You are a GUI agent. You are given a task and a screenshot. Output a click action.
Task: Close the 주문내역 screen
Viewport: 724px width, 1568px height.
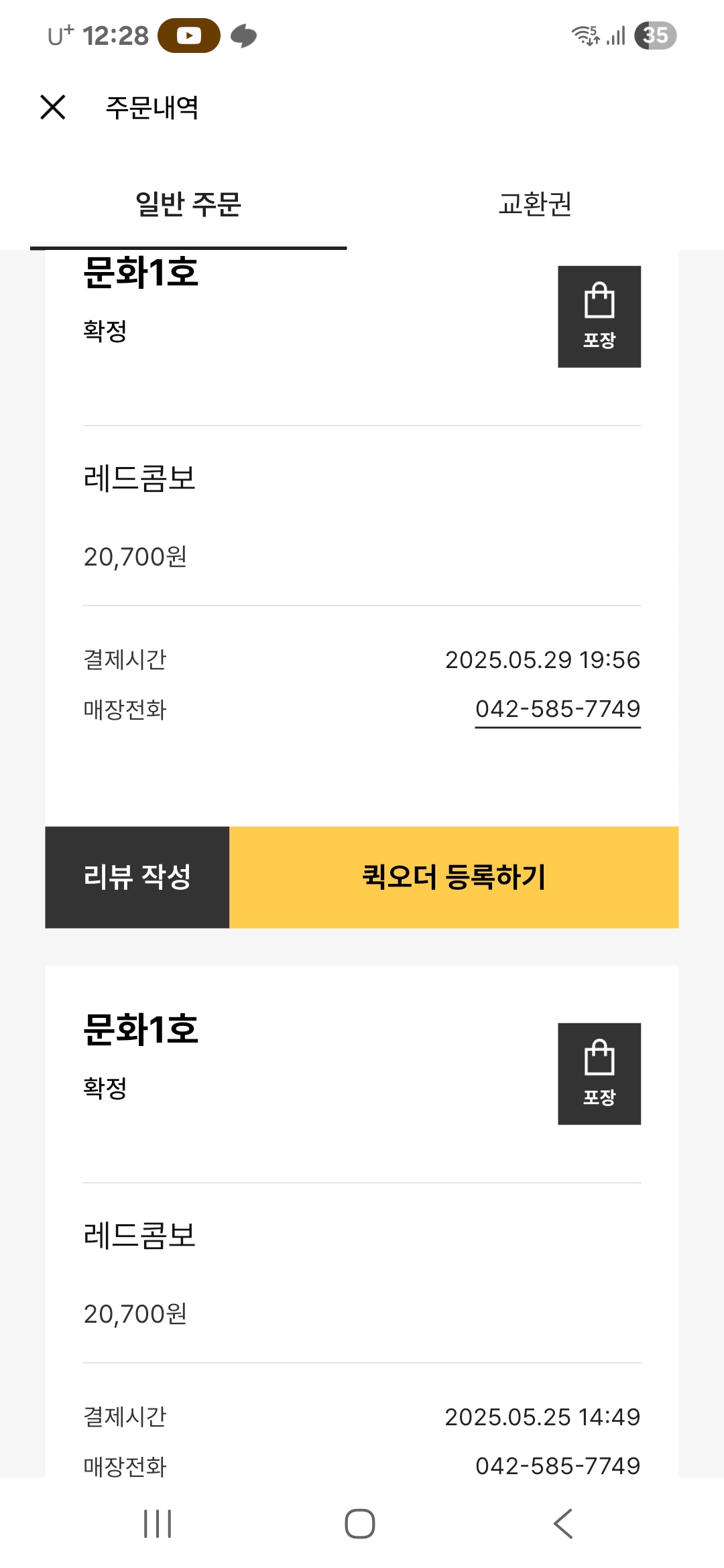(53, 107)
